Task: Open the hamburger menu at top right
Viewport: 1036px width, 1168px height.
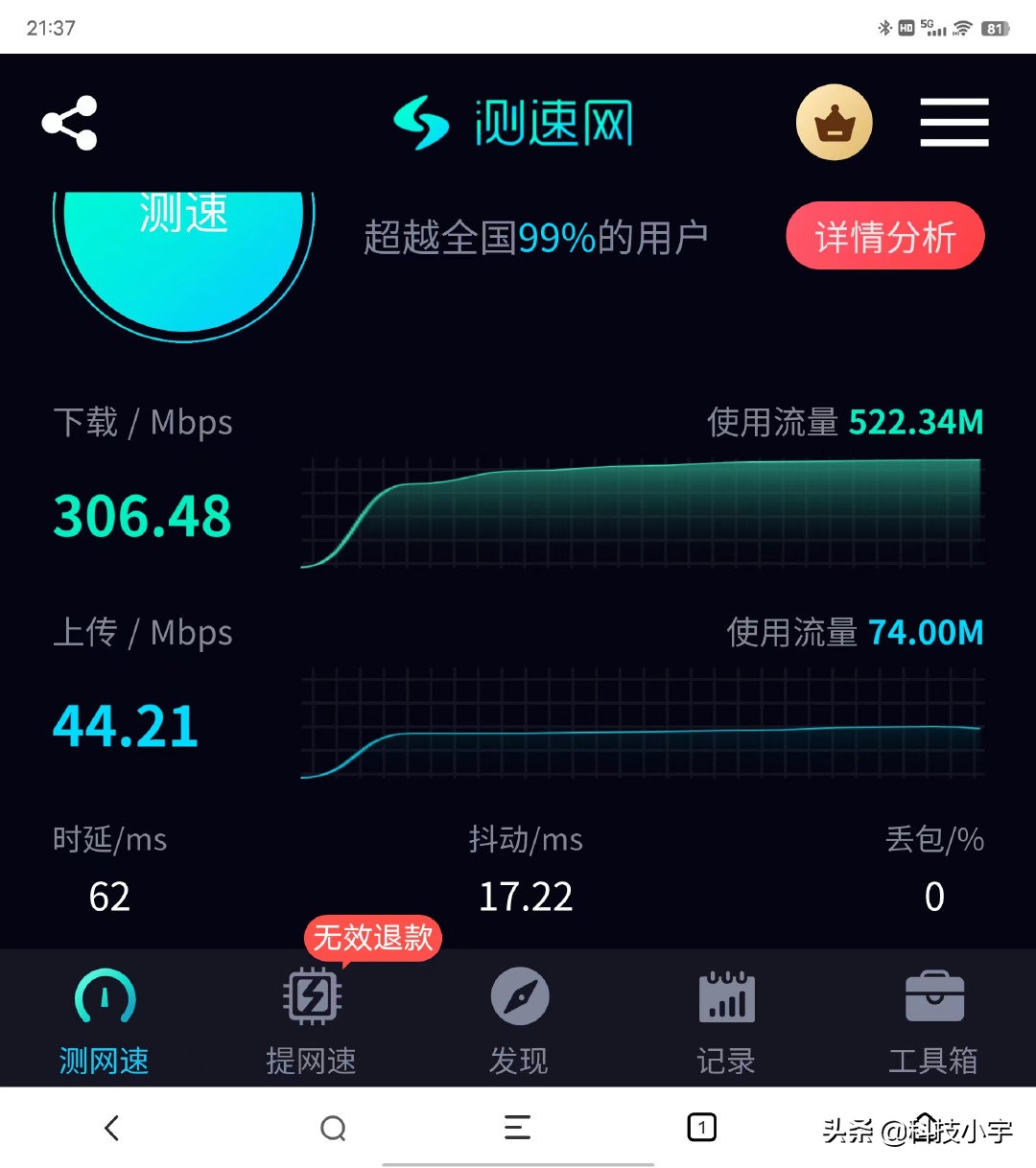Action: [954, 123]
